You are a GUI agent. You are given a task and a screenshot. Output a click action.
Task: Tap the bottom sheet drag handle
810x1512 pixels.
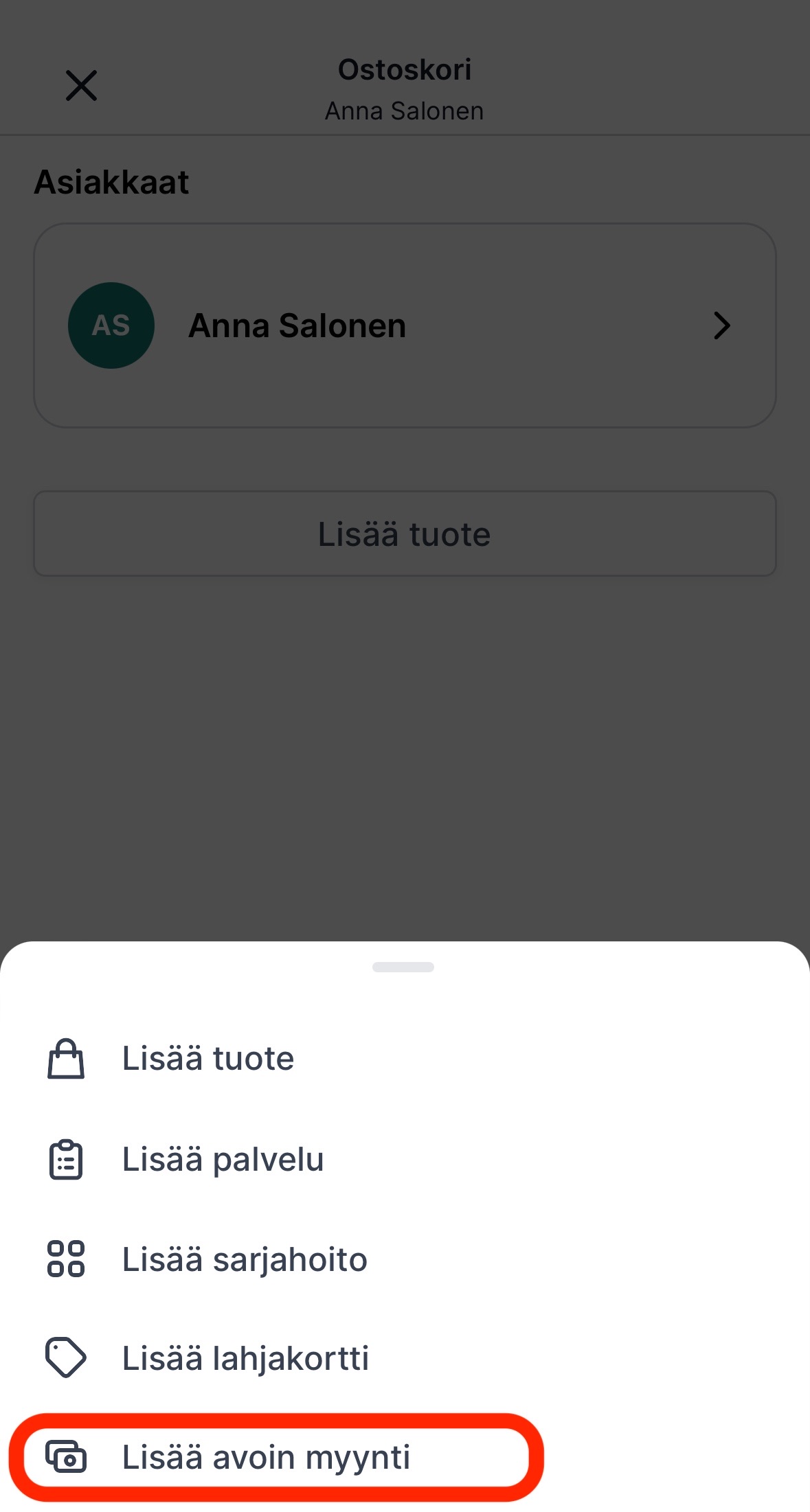click(403, 967)
